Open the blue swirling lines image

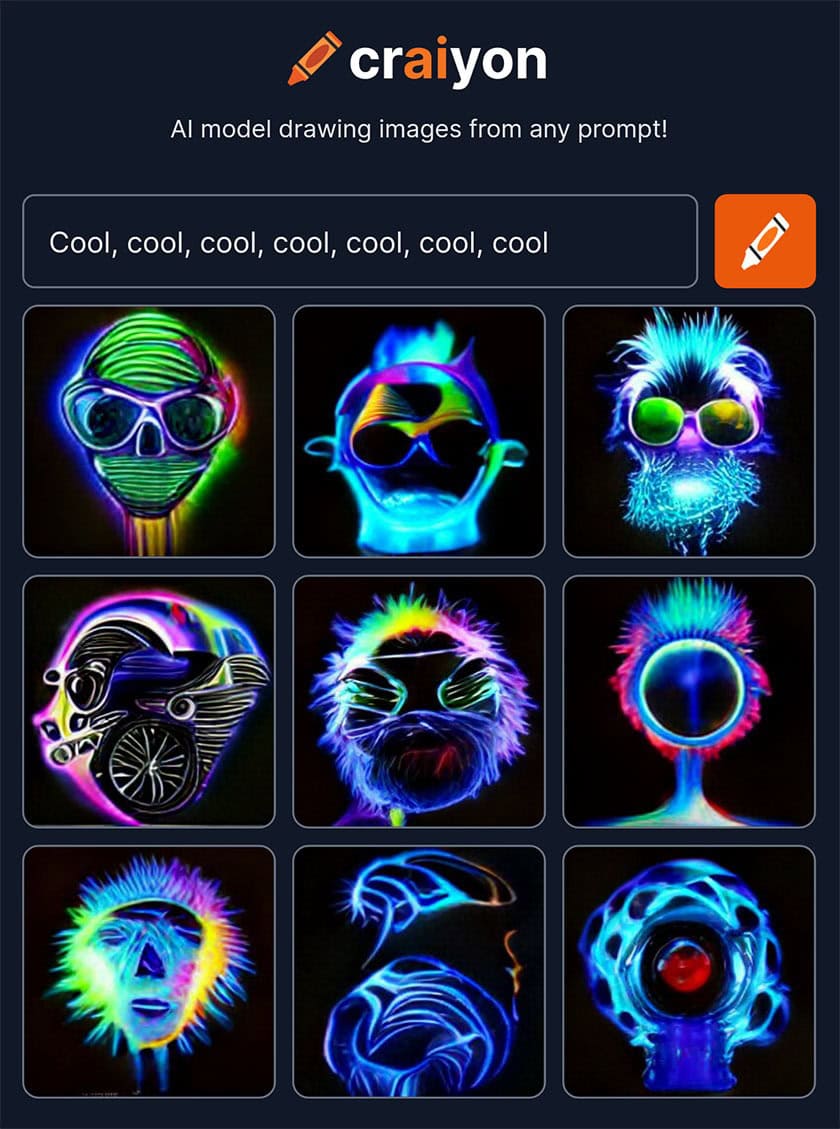pyautogui.click(x=419, y=971)
